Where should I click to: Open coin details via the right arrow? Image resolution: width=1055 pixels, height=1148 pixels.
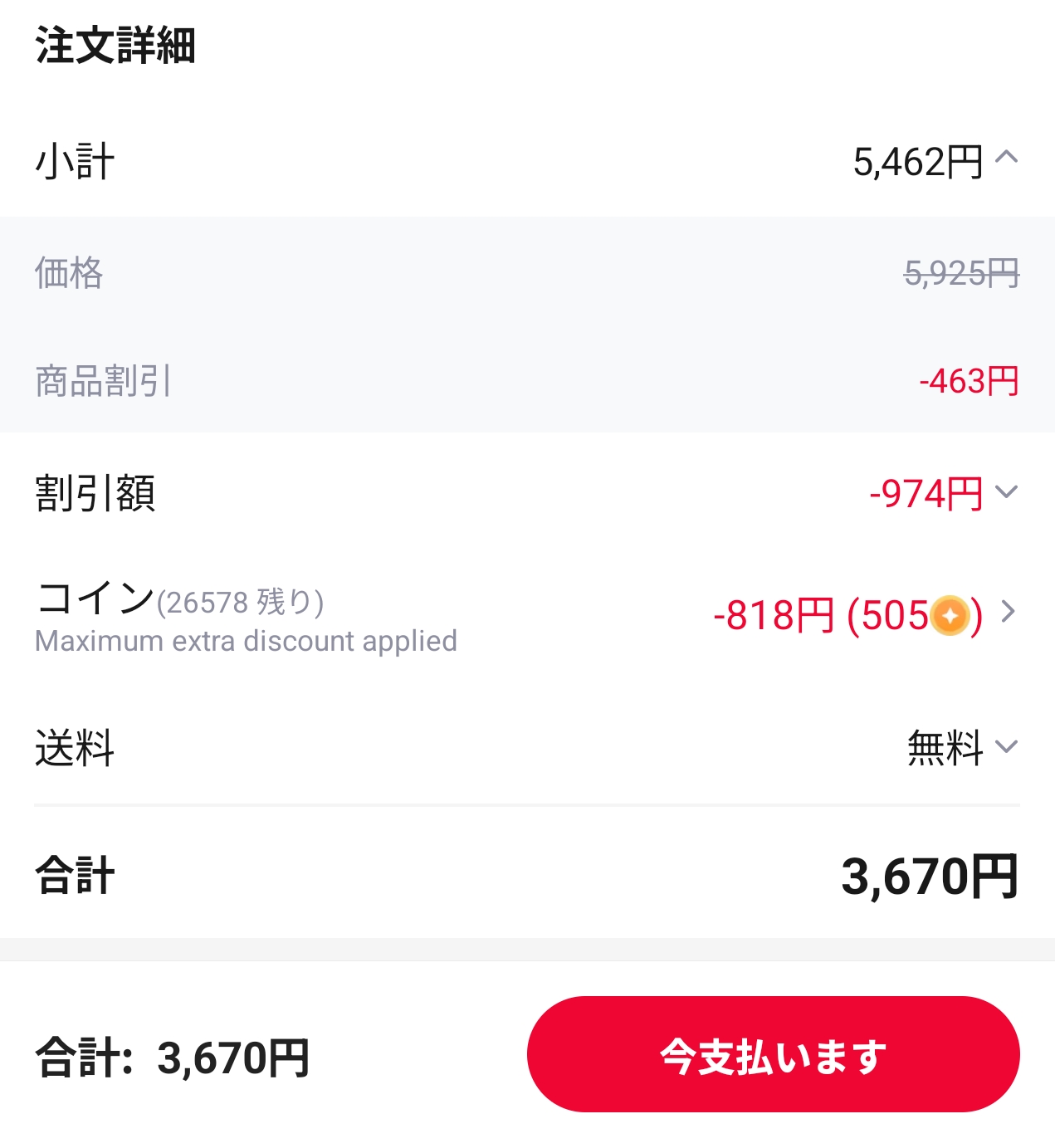pyautogui.click(x=1010, y=613)
